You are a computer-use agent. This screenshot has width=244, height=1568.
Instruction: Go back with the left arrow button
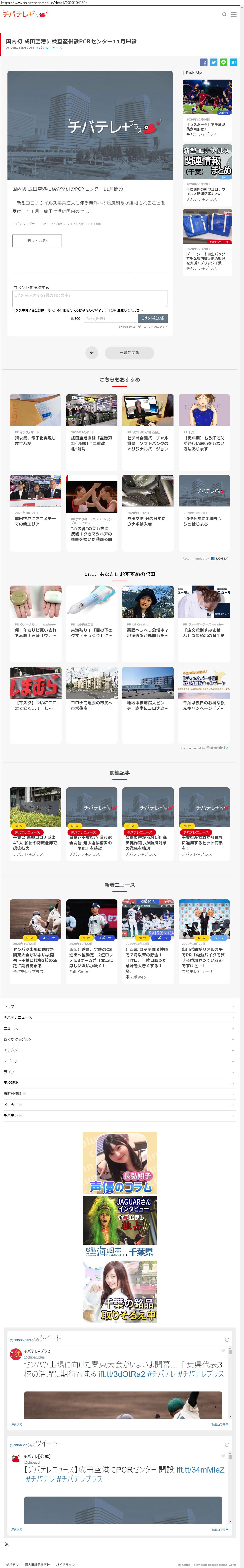[92, 353]
